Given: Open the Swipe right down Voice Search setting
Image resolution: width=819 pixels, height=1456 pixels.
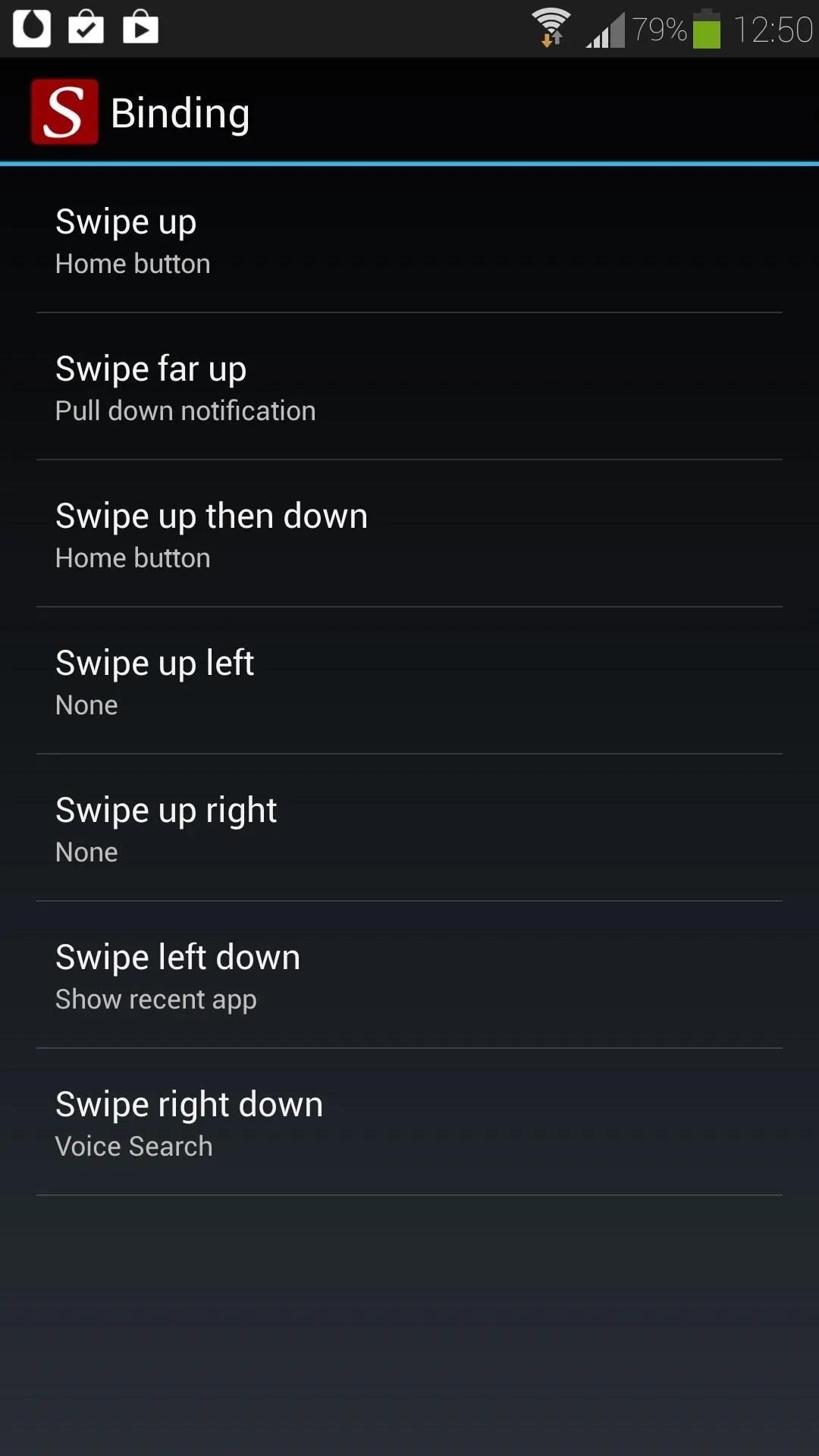Looking at the screenshot, I should click(x=409, y=1122).
